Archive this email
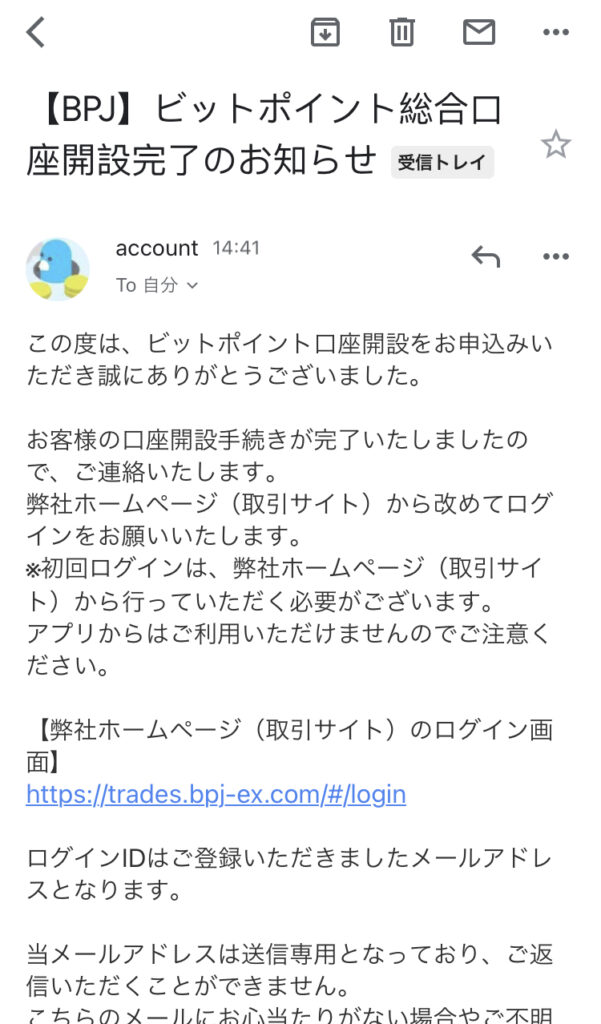Screen dimensions: 601x1024 (325, 33)
